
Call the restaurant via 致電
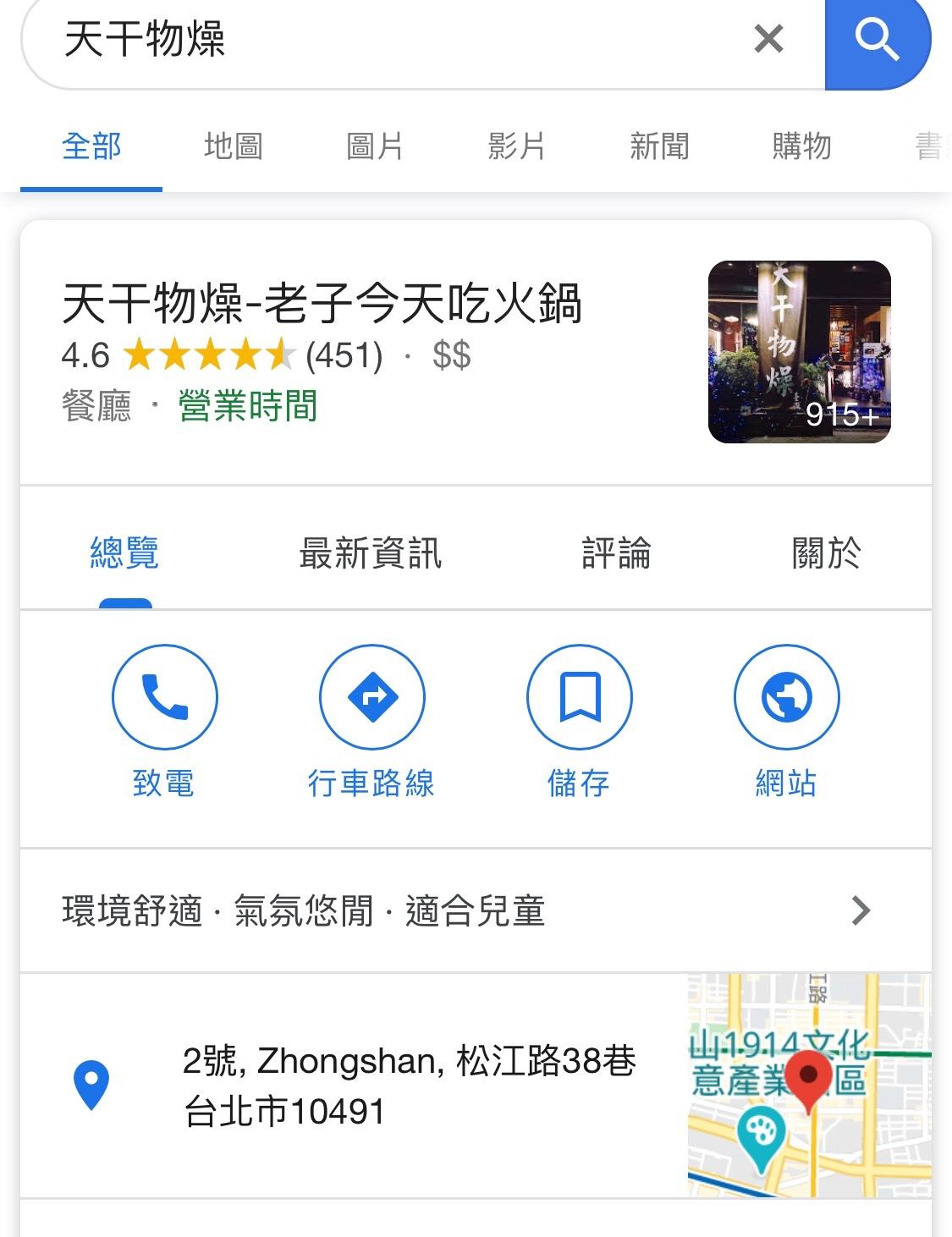[x=164, y=719]
